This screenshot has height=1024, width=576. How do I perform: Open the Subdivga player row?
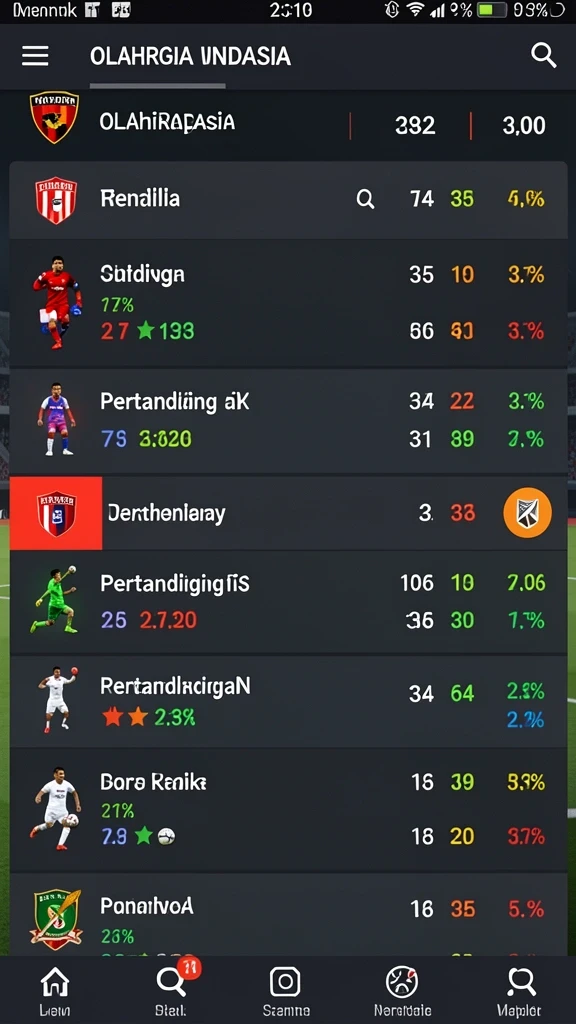coord(288,303)
